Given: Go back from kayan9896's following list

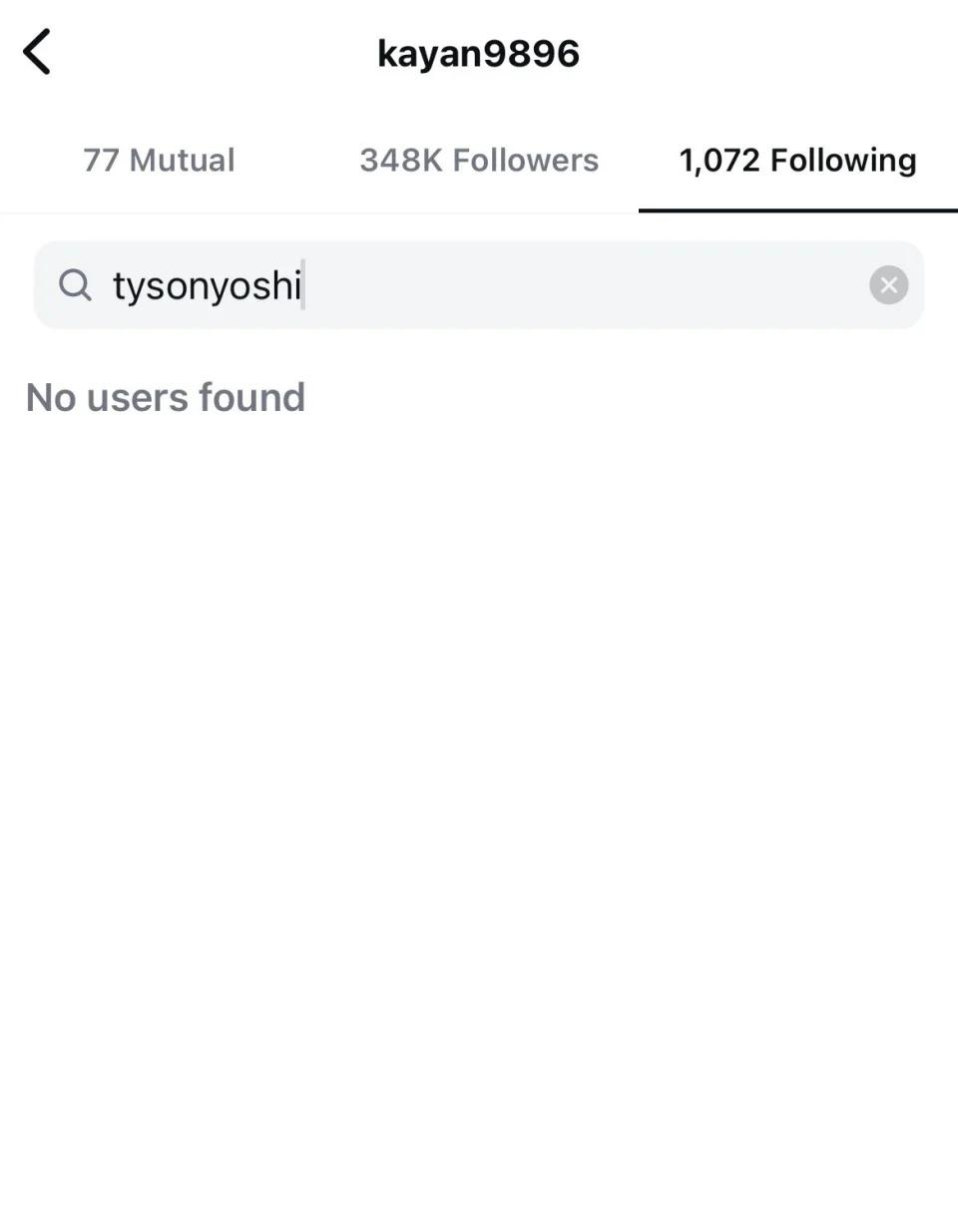Looking at the screenshot, I should pos(38,52).
